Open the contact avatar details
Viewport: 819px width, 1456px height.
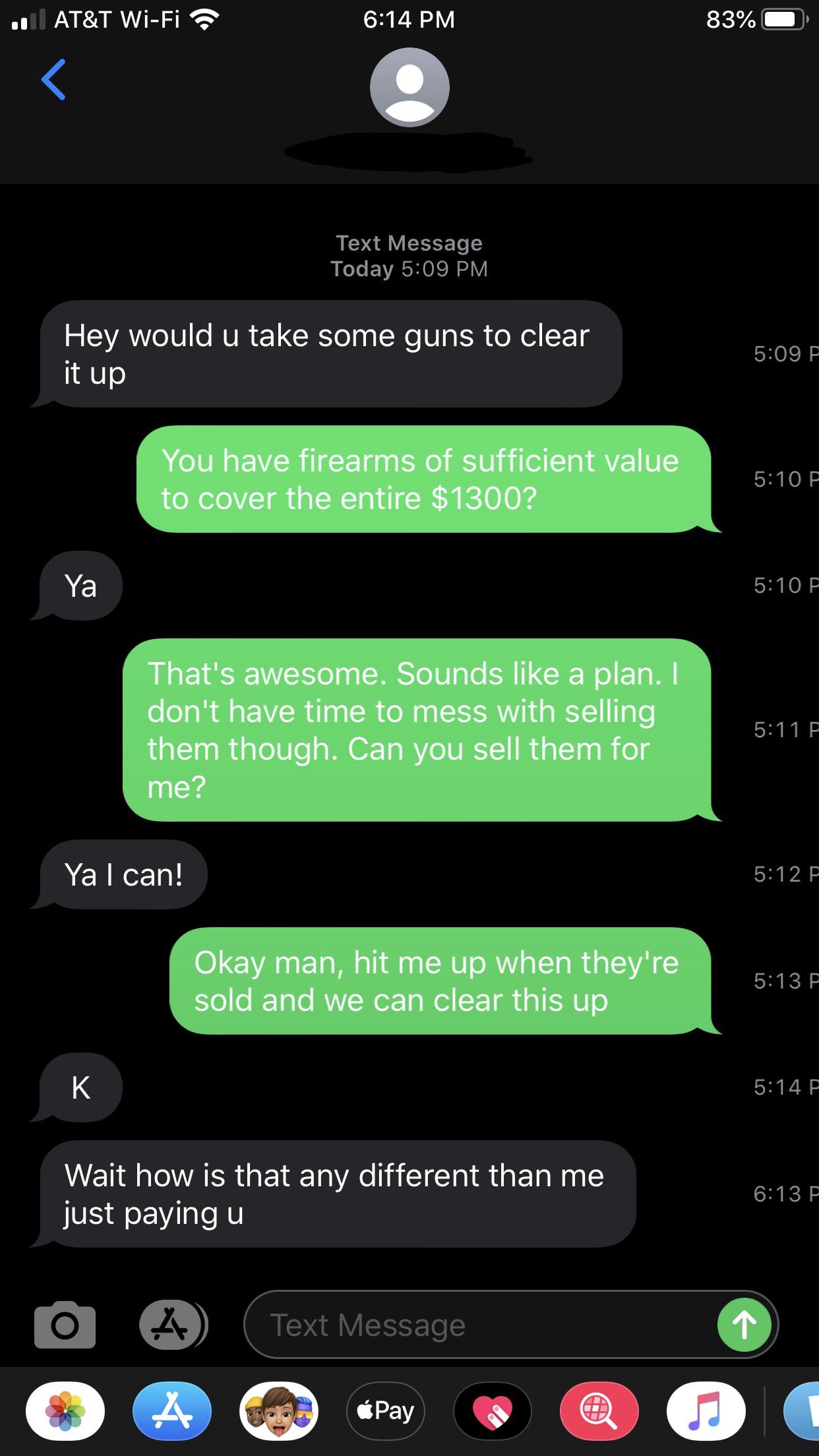(x=409, y=87)
